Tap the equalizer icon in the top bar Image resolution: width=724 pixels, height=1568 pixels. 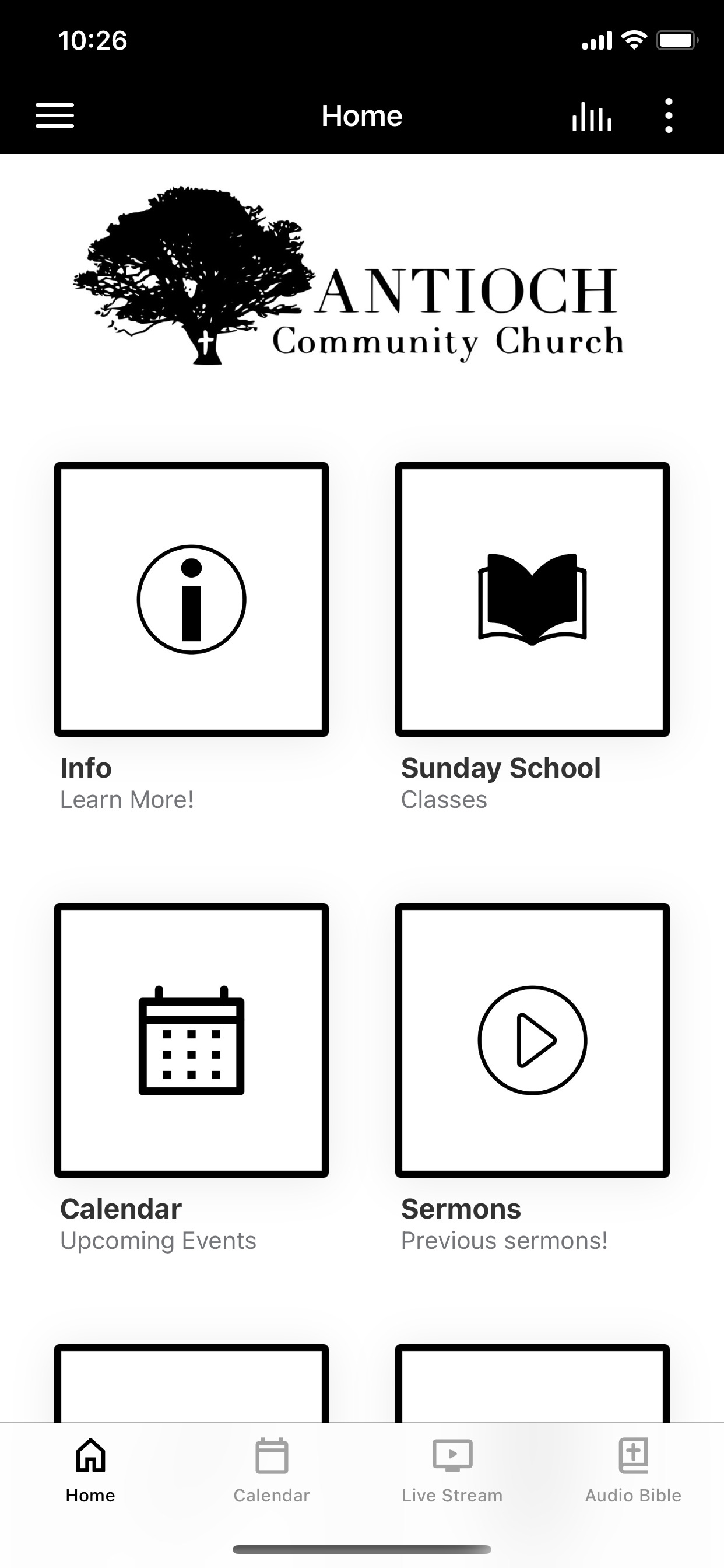pyautogui.click(x=591, y=116)
